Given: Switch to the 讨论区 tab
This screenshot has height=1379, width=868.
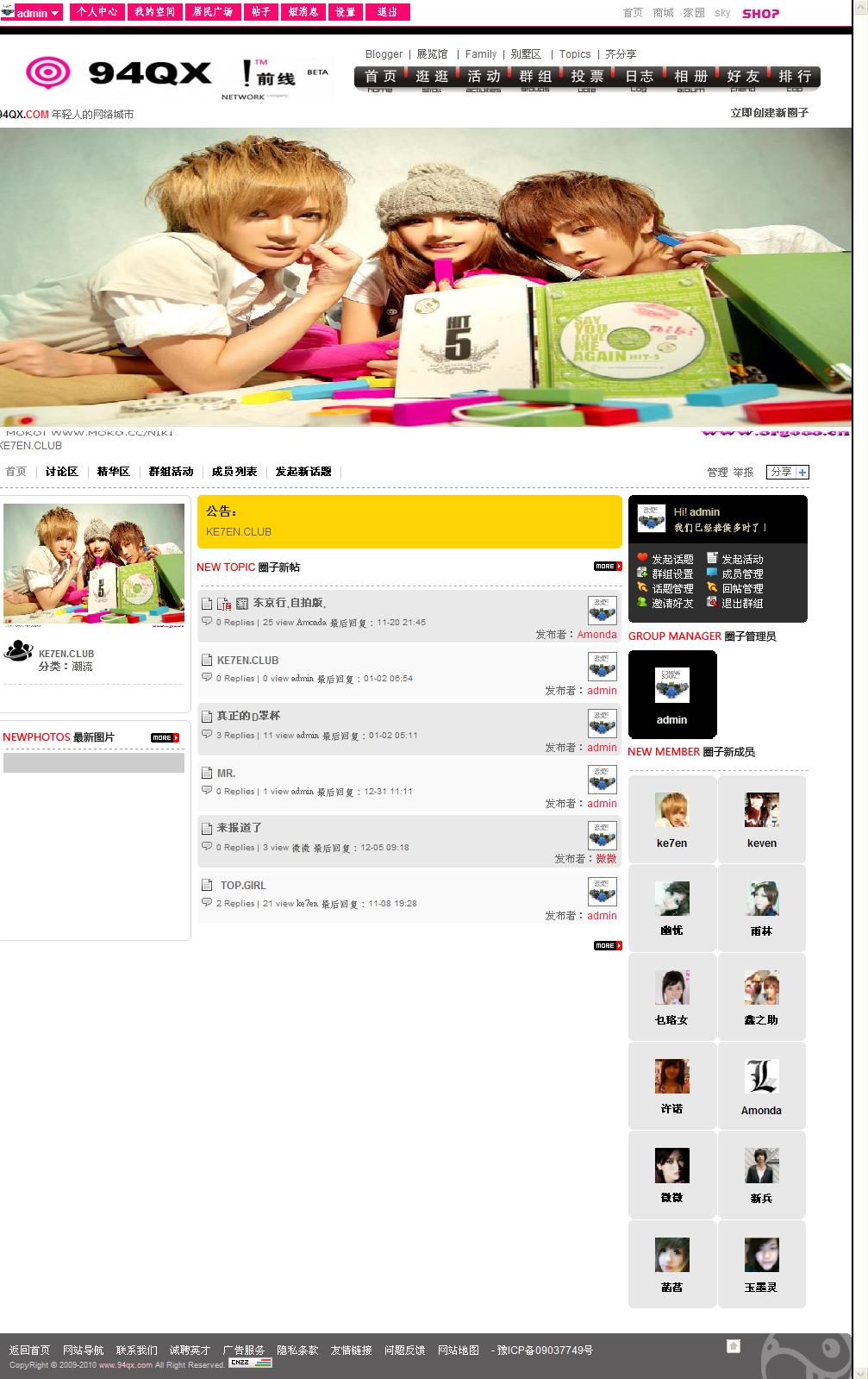Looking at the screenshot, I should coord(62,472).
